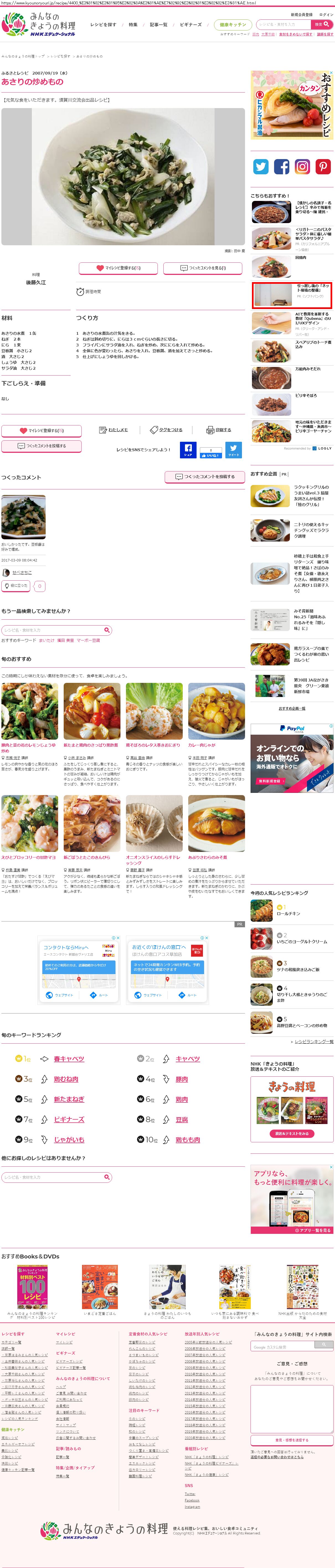Share the recipe on Facebook
The image size is (335, 1568).
click(188, 450)
